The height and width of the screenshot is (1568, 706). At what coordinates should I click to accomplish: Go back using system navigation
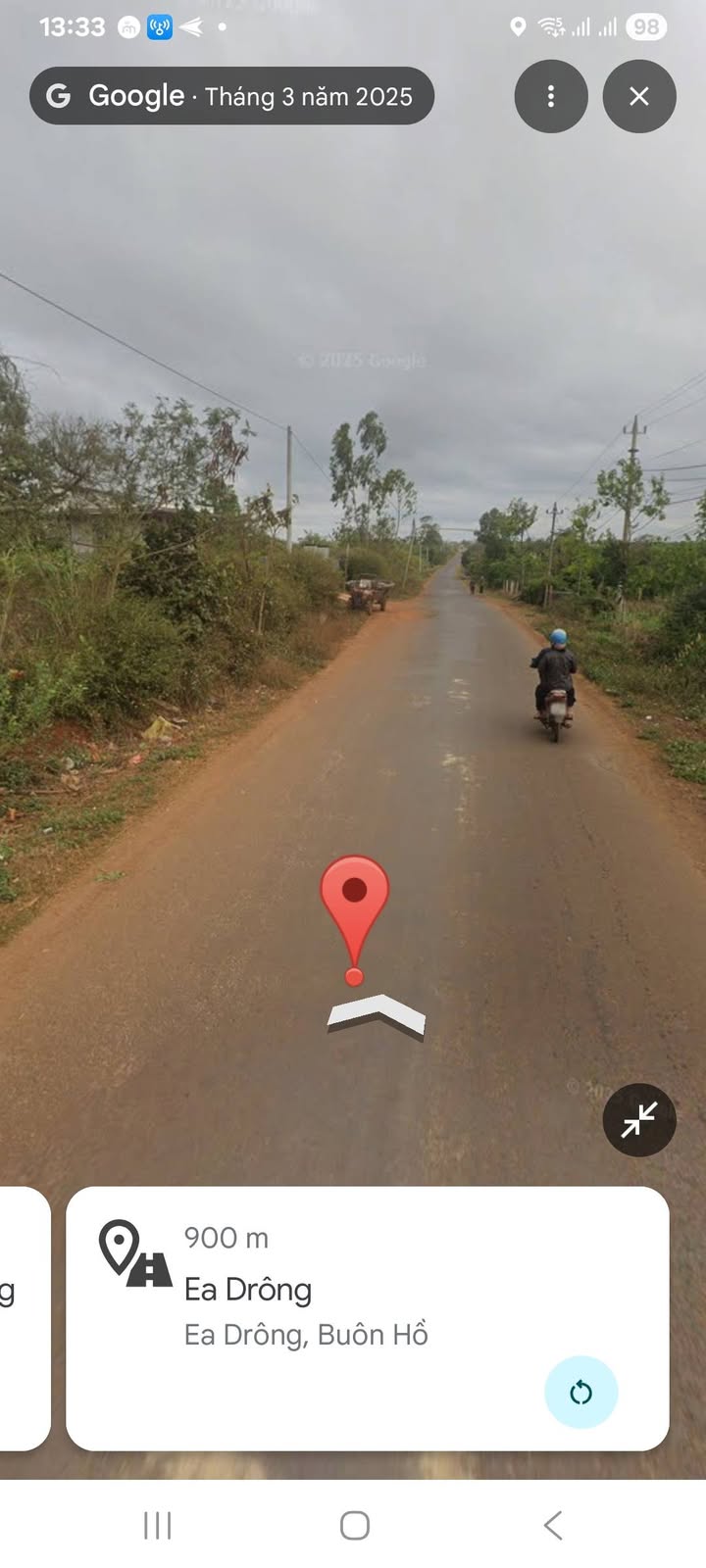(x=553, y=1525)
